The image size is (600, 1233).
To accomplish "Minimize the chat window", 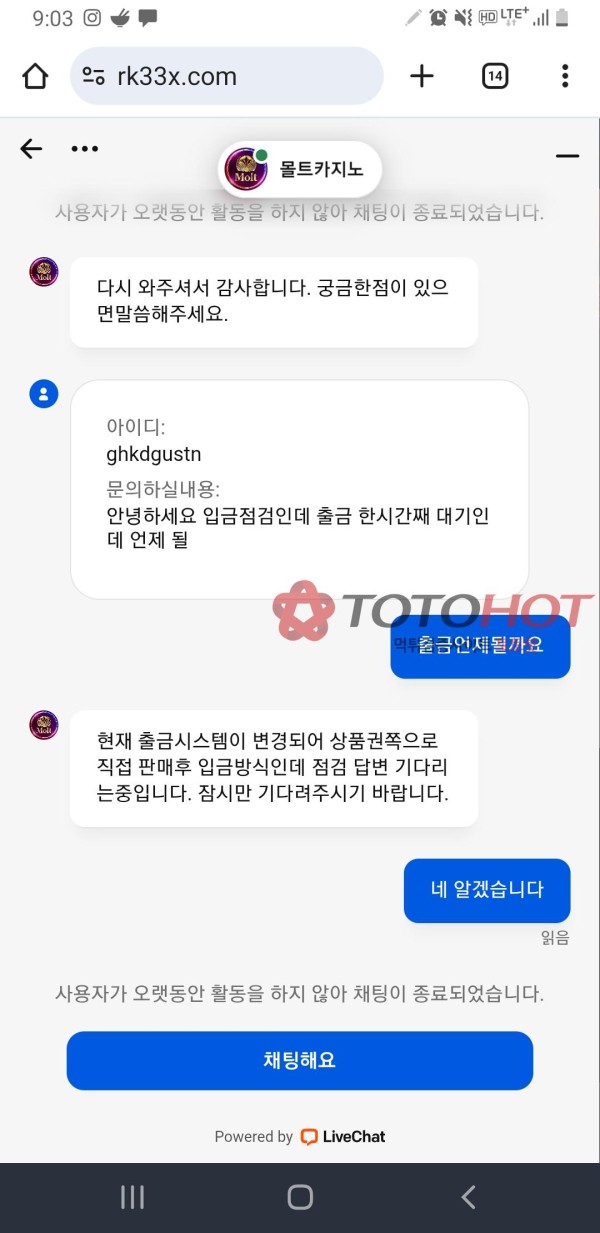I will (567, 156).
